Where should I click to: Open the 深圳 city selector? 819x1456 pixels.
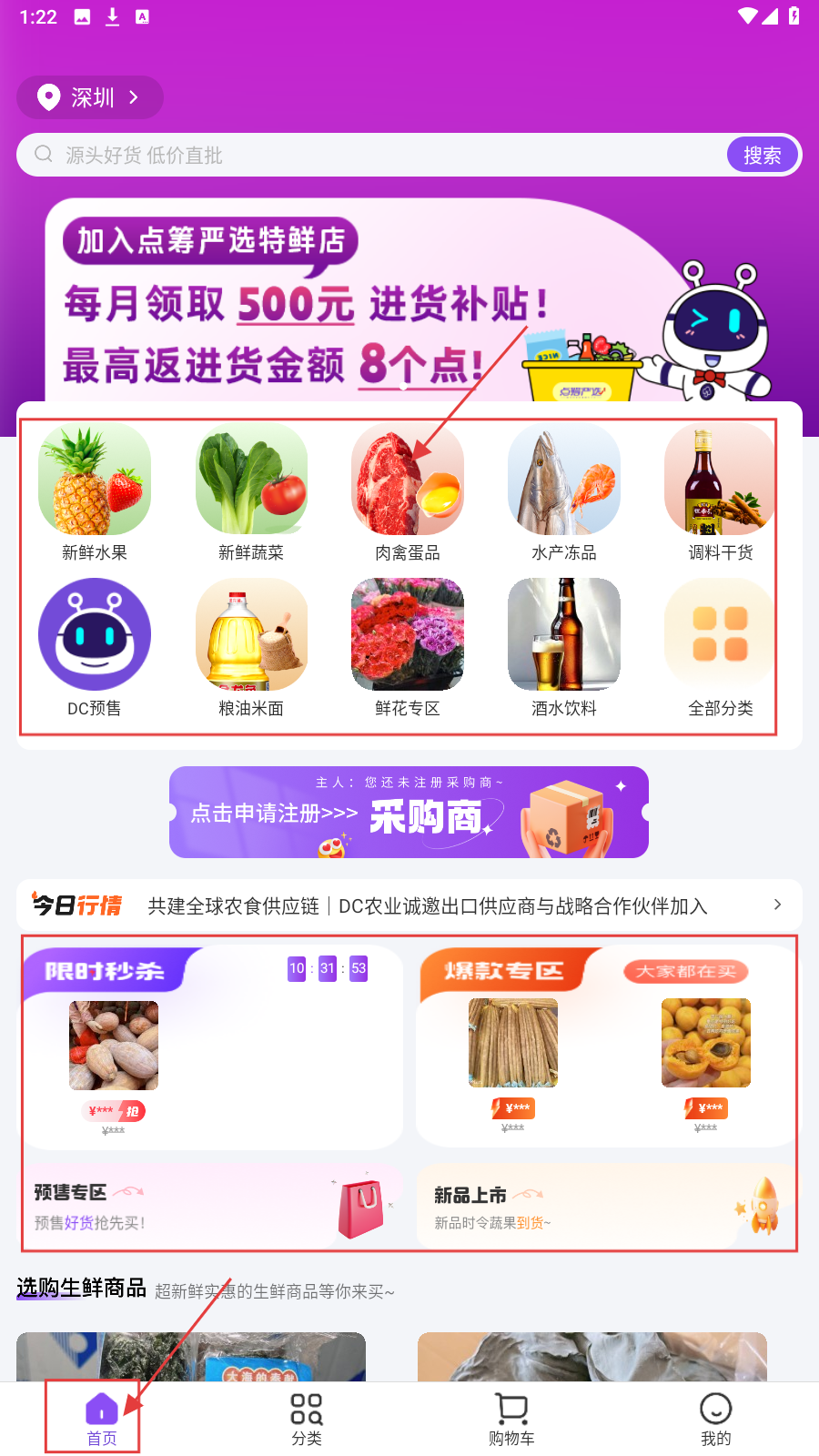tap(89, 97)
